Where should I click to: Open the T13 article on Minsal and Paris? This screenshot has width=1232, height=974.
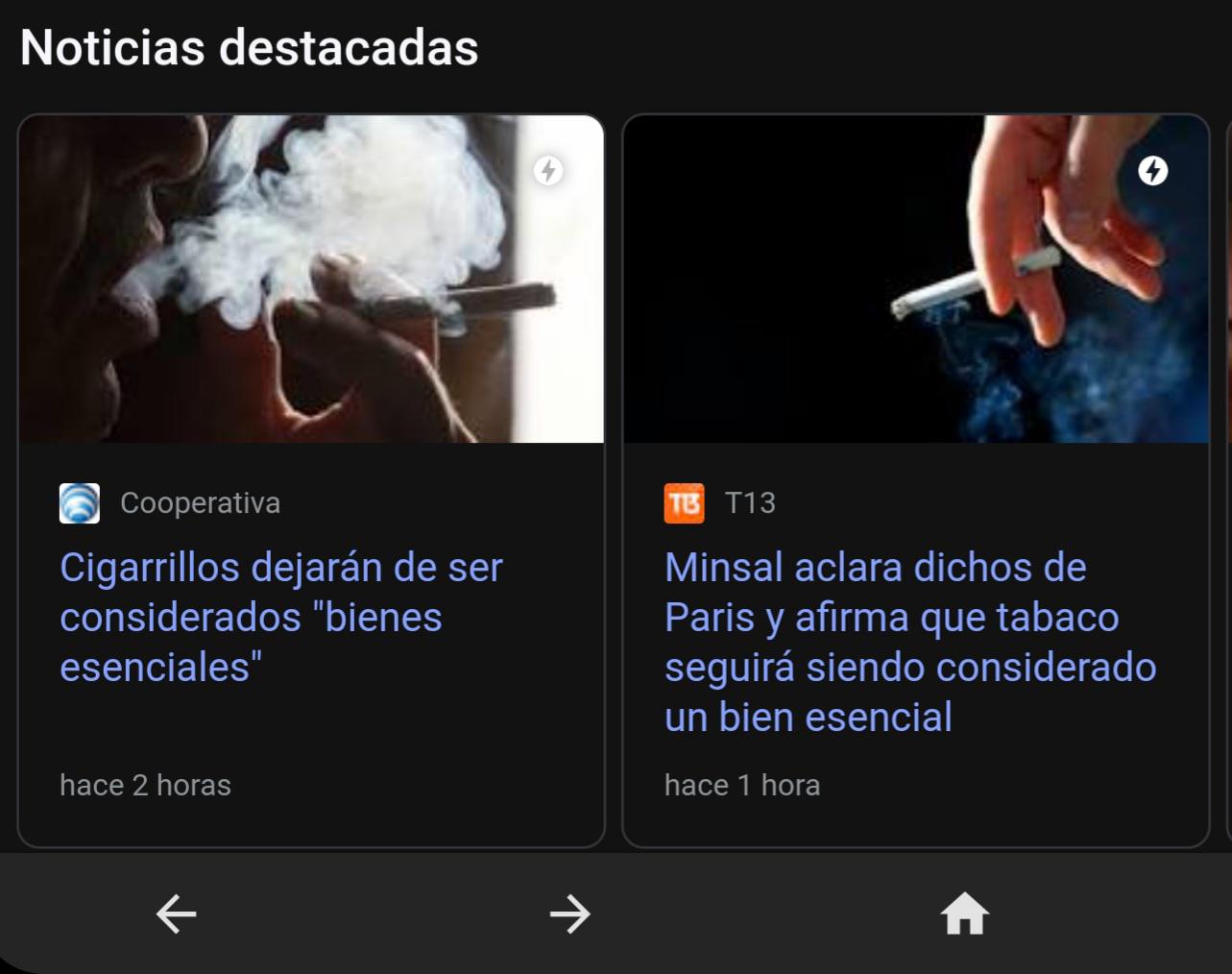[x=908, y=642]
